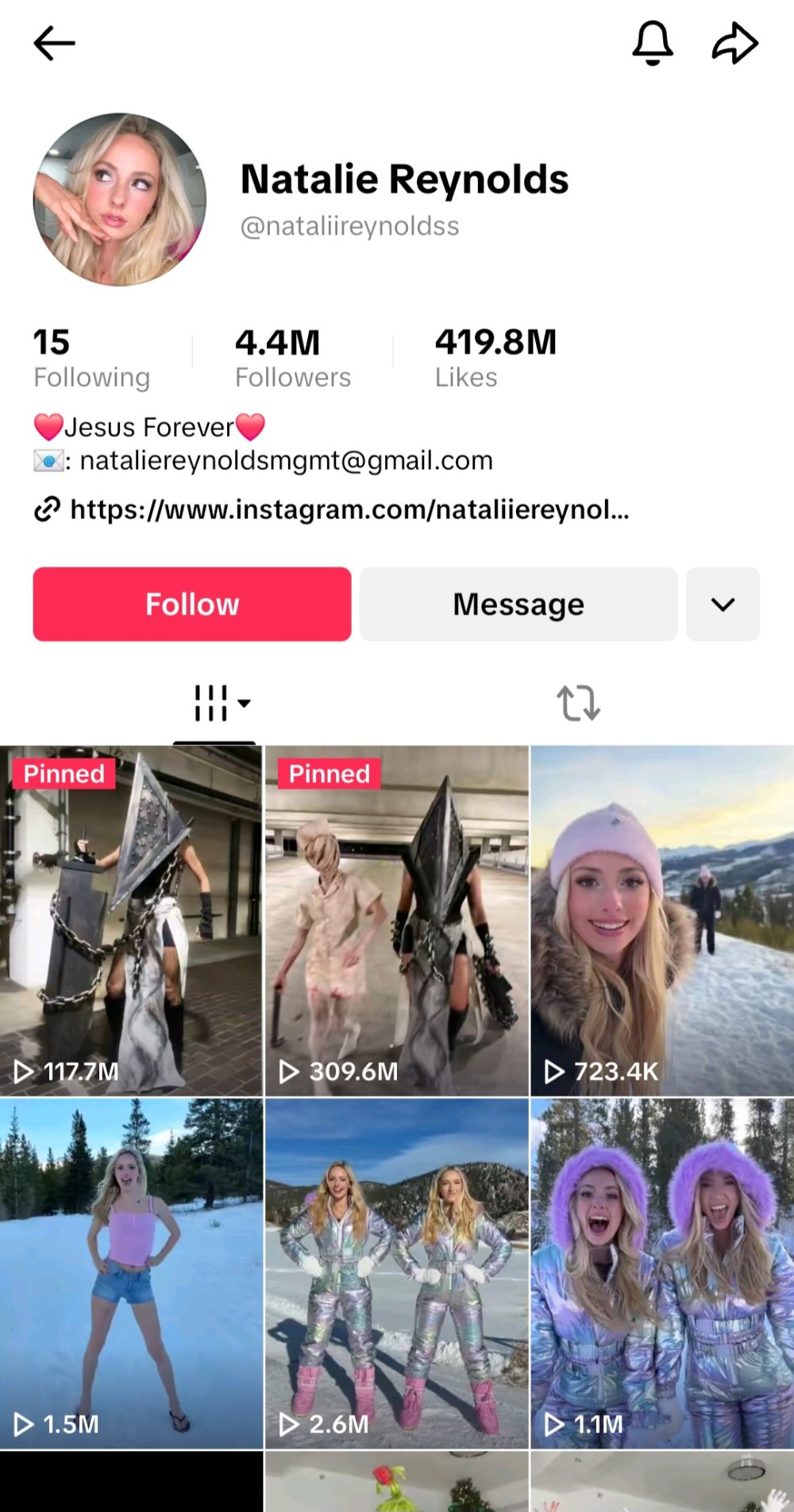Open the video with 1.5M views
This screenshot has height=1512, width=794.
click(x=131, y=1273)
